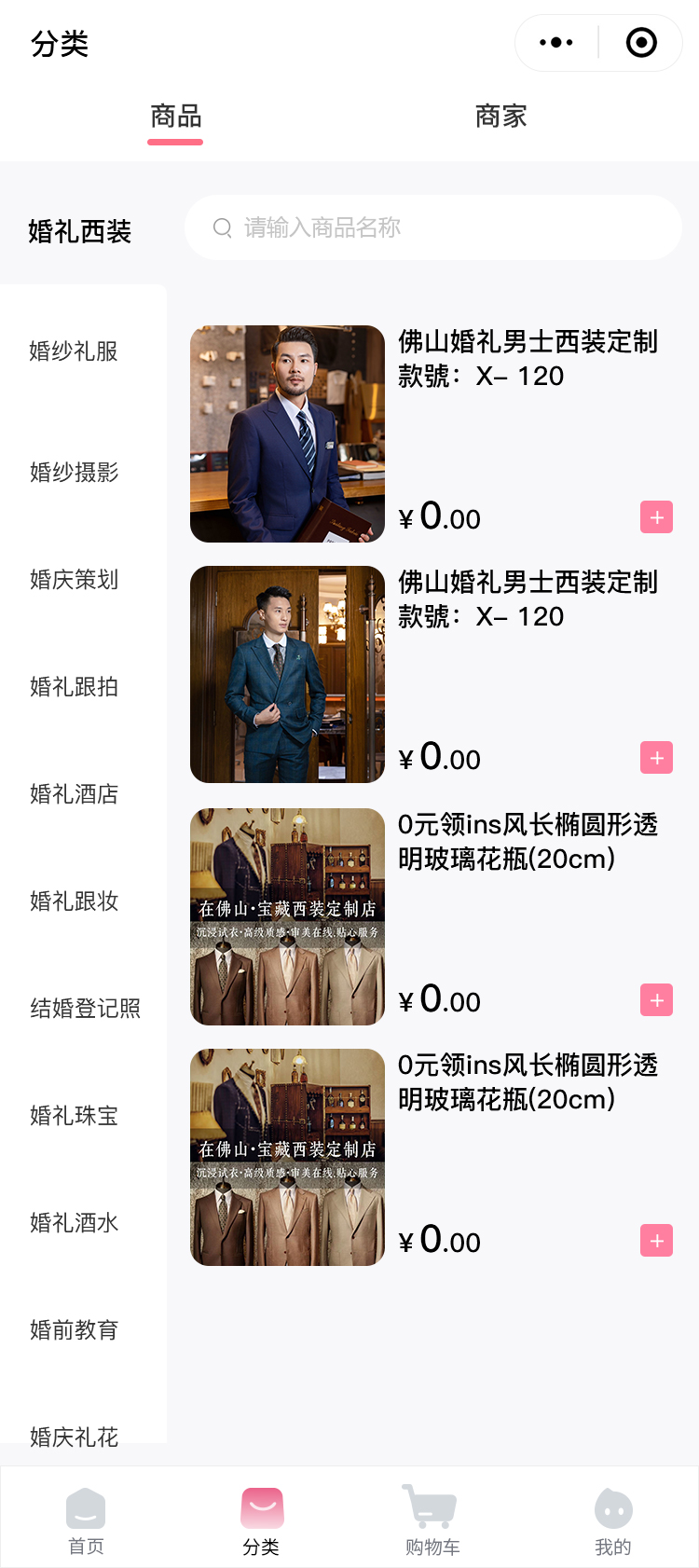Select the 婚礼酒店 category
Image resolution: width=699 pixels, height=1568 pixels.
pyautogui.click(x=74, y=794)
